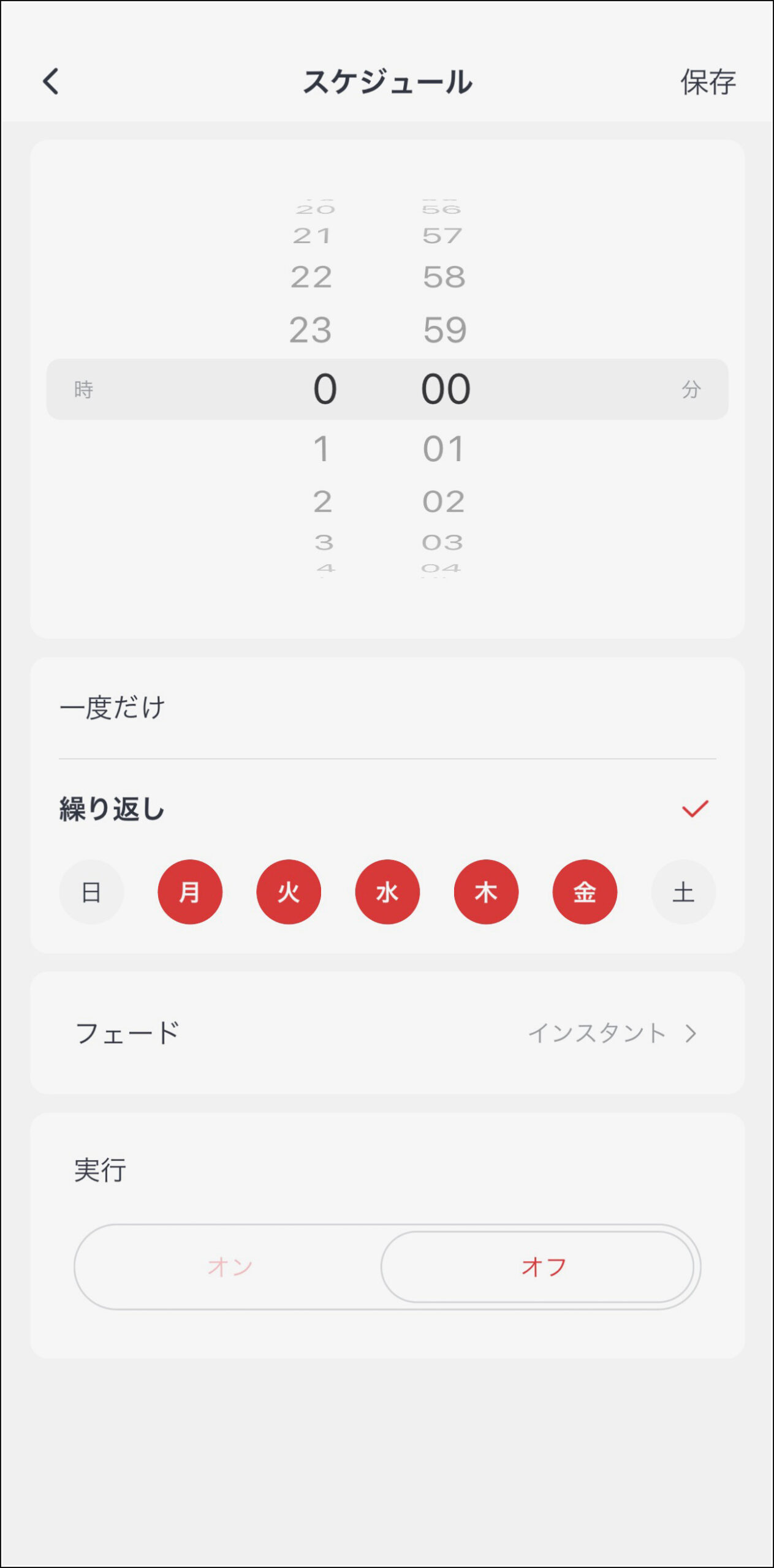Tap 保存 to save the schedule
The height and width of the screenshot is (1568, 774).
tap(708, 82)
